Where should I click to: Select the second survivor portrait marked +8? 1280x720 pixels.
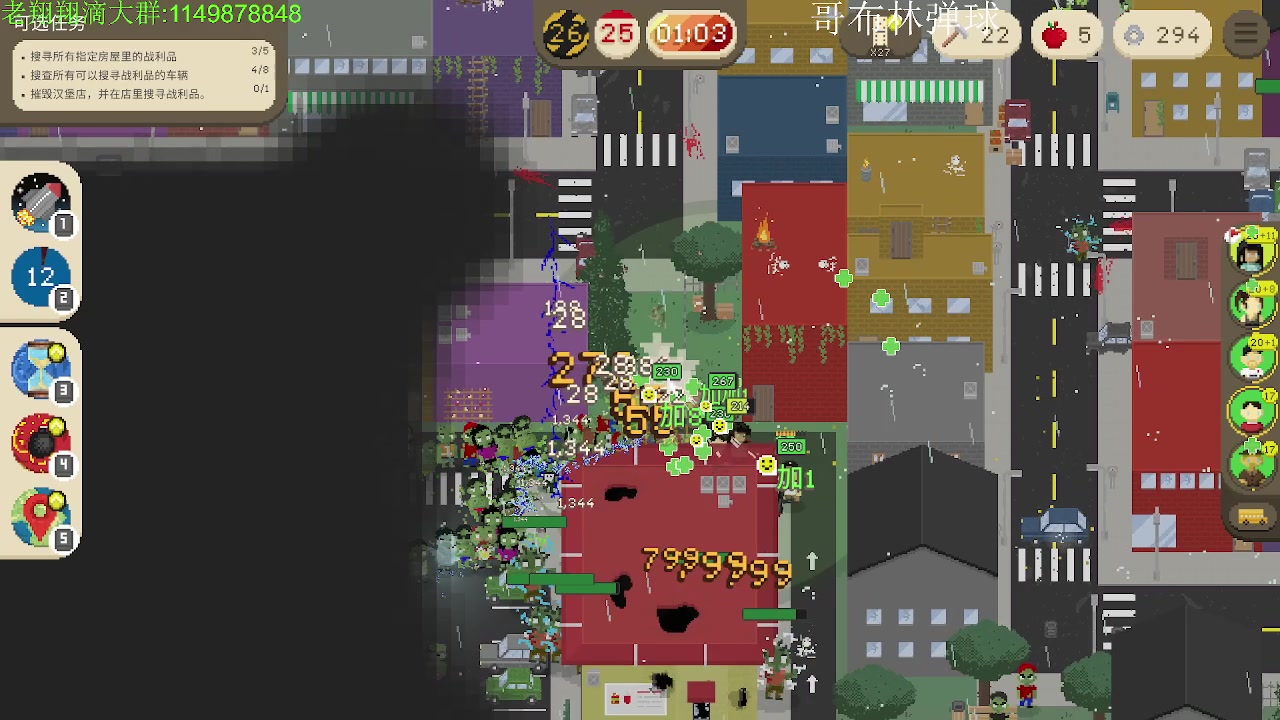(1251, 304)
